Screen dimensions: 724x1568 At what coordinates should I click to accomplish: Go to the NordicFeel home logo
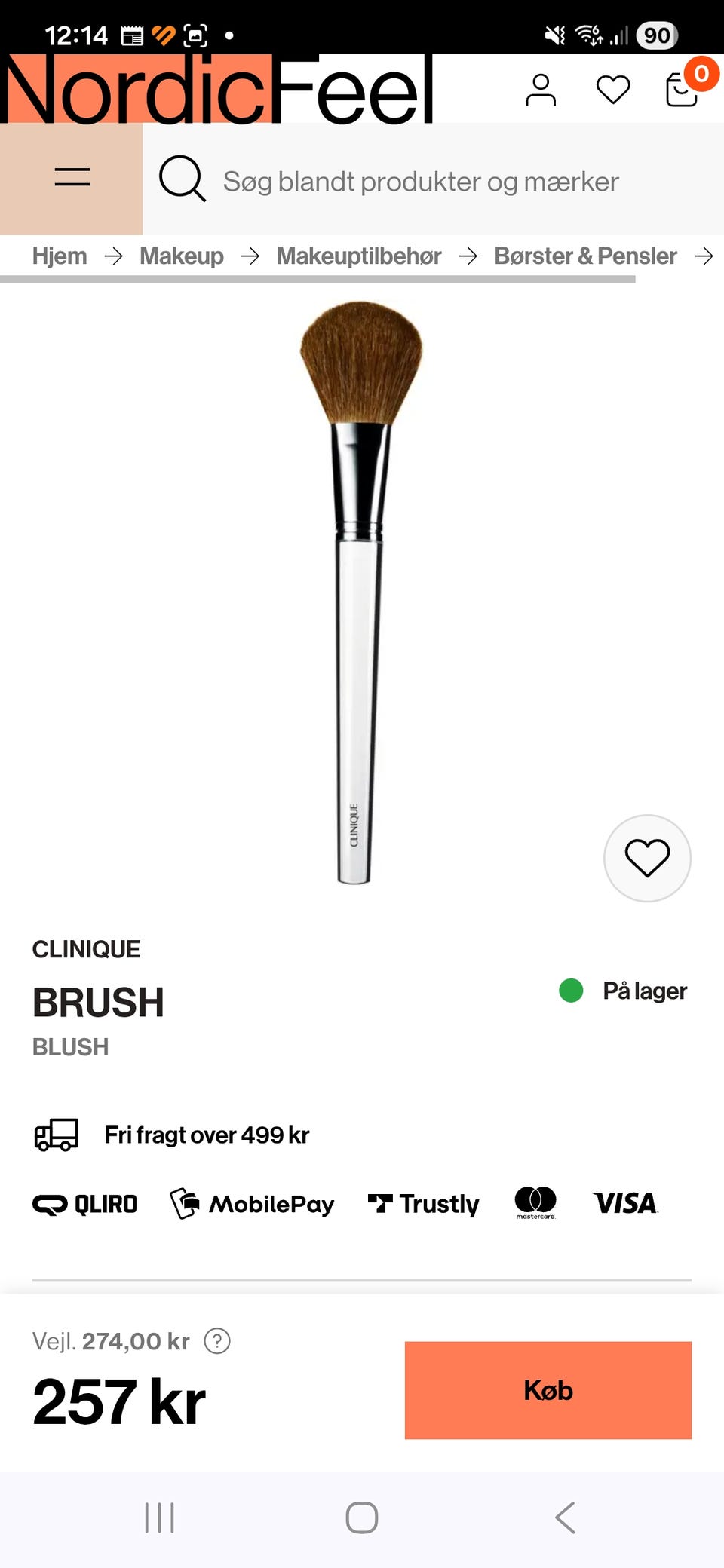(217, 90)
